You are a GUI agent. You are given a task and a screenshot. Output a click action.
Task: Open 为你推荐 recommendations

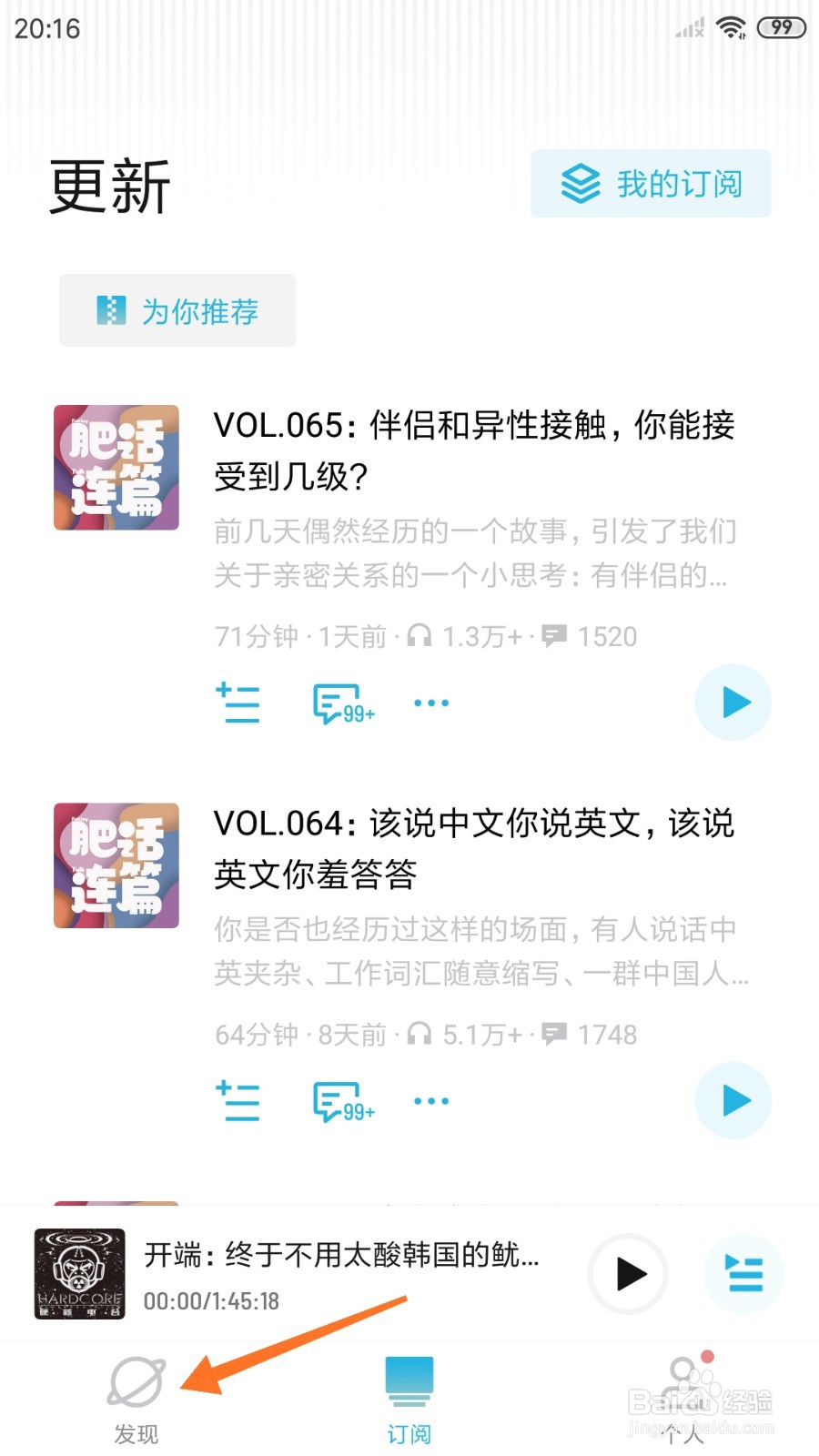point(177,310)
